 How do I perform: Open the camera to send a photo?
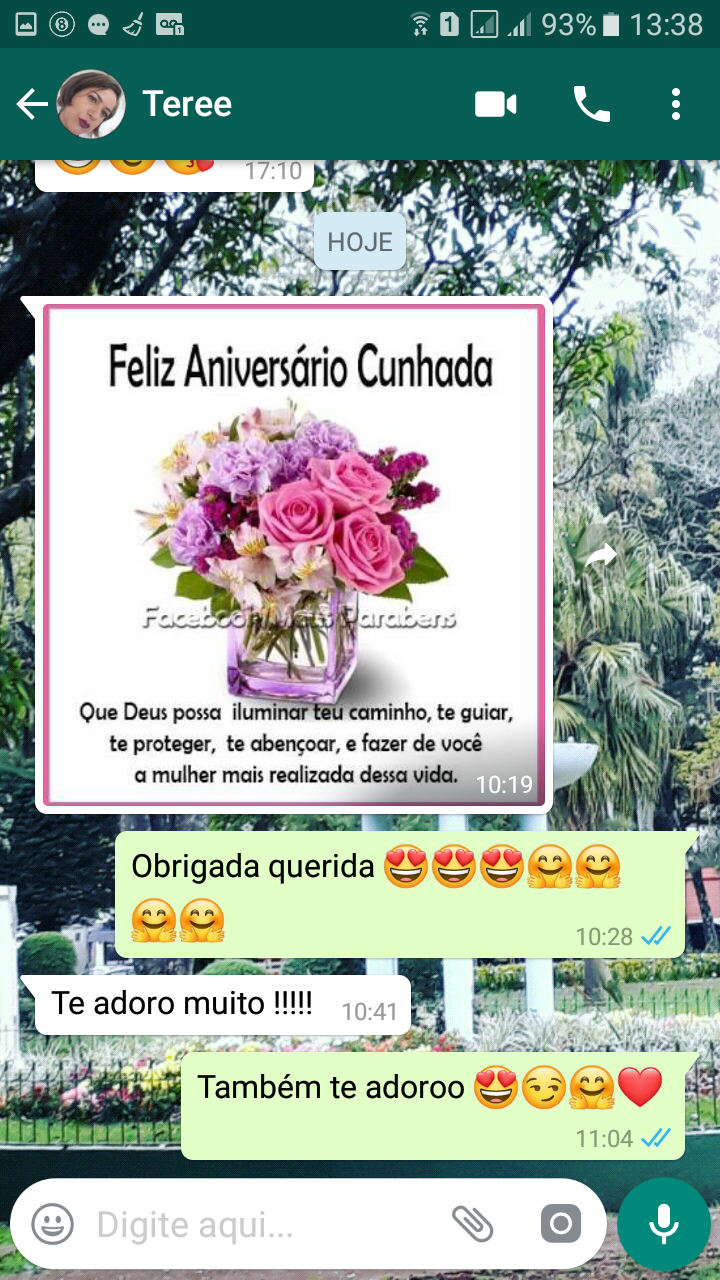point(560,1223)
